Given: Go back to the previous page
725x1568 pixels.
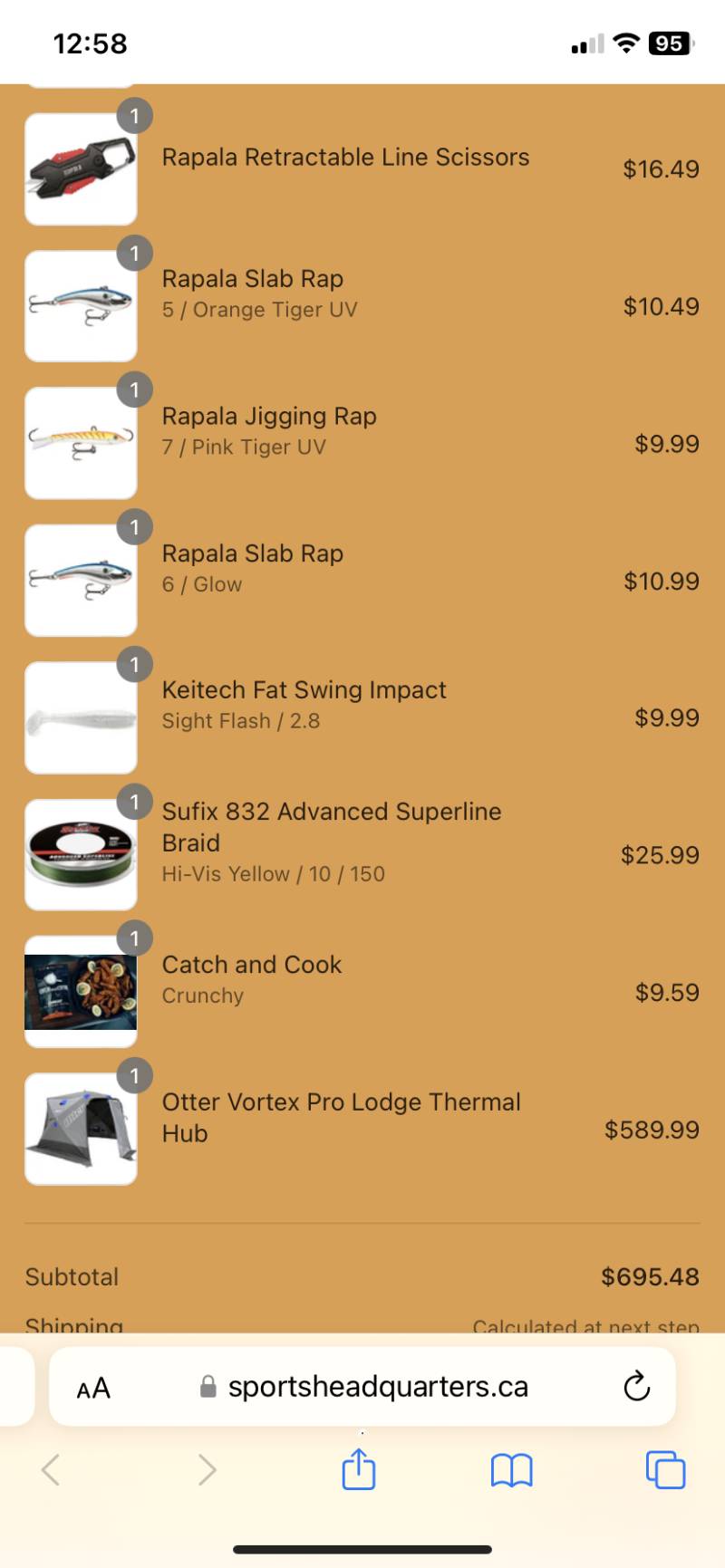Looking at the screenshot, I should pyautogui.click(x=51, y=1469).
